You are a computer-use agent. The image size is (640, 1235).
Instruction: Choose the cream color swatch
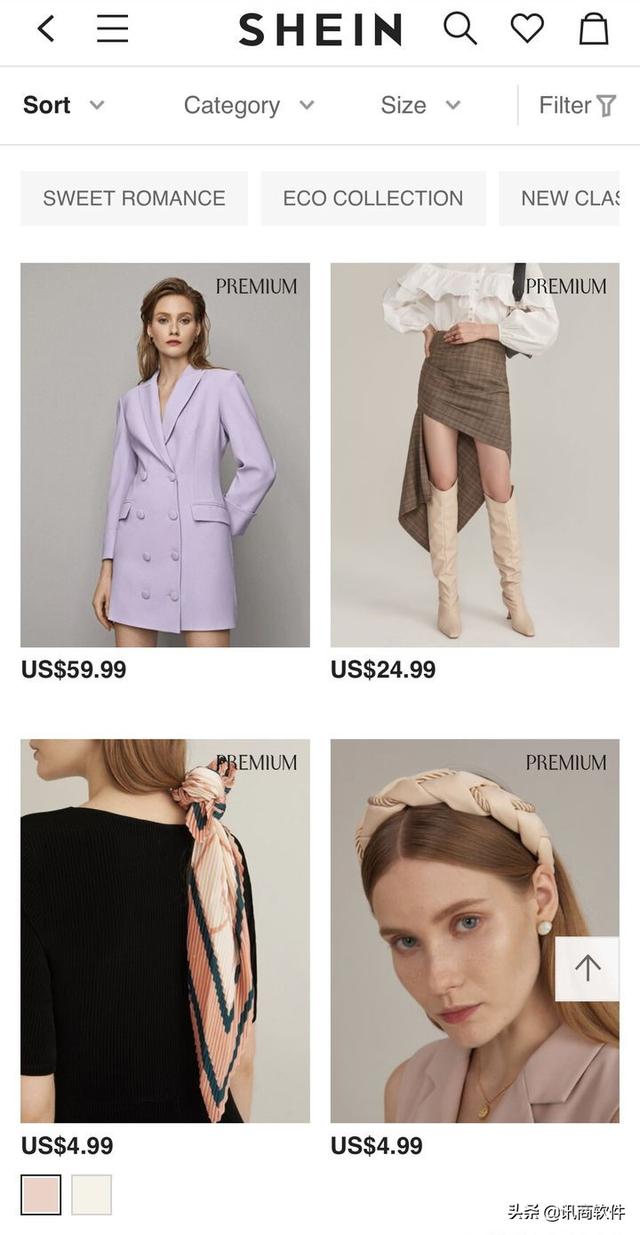pyautogui.click(x=92, y=1194)
